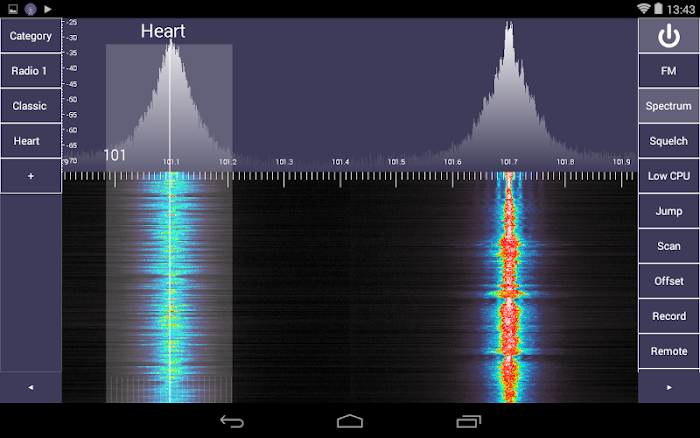The width and height of the screenshot is (700, 438).
Task: Tap the left arrow below presets
Action: pos(31,387)
